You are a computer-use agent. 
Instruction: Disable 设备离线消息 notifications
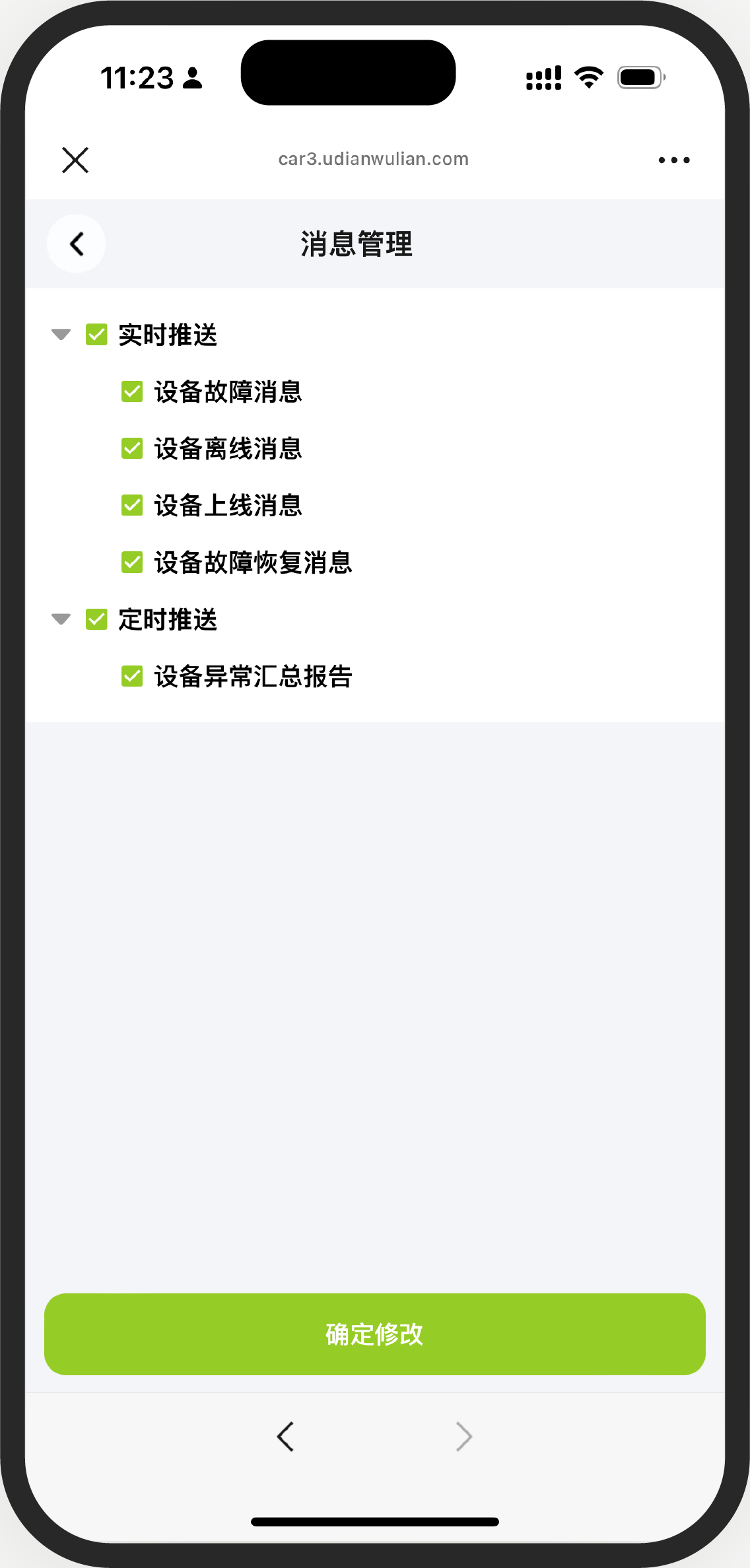point(131,448)
